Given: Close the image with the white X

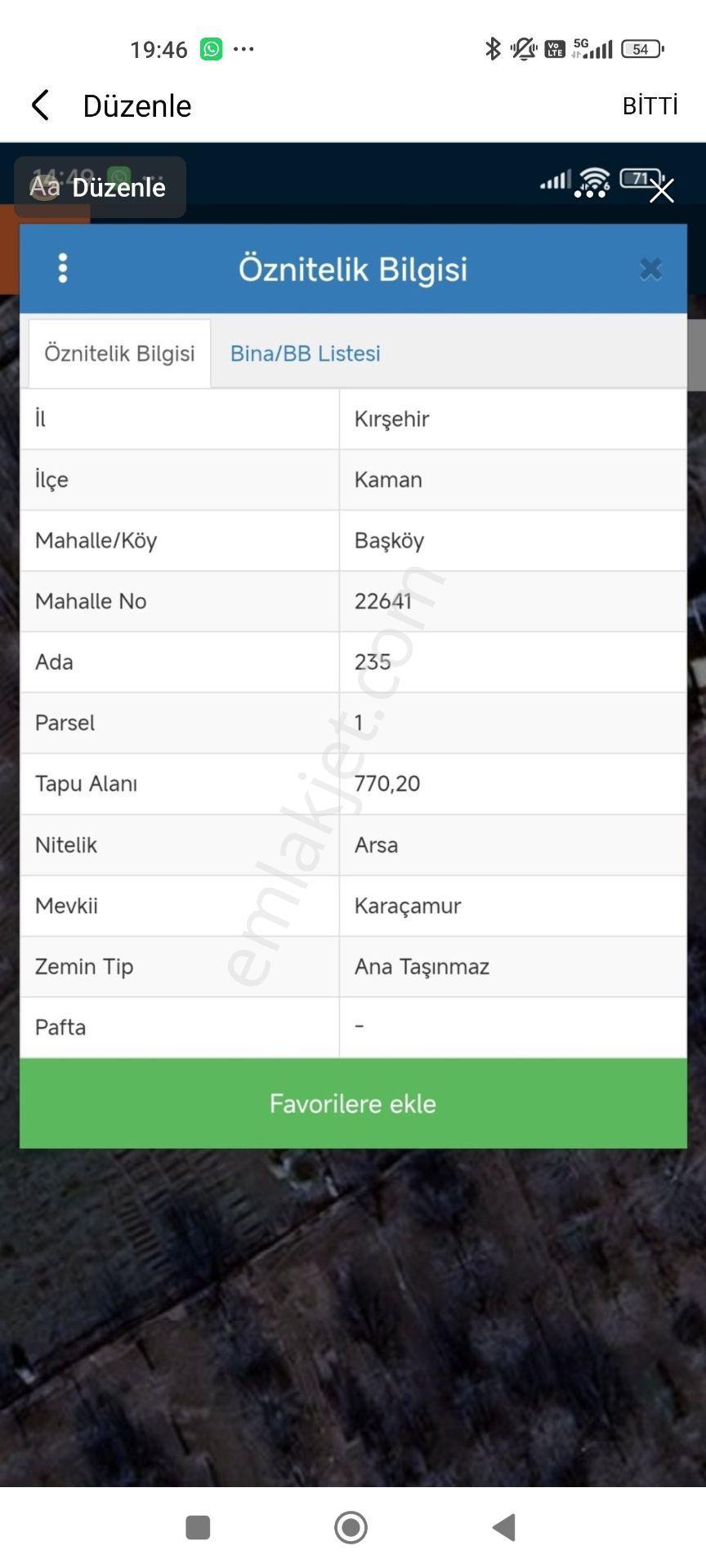Looking at the screenshot, I should [661, 190].
